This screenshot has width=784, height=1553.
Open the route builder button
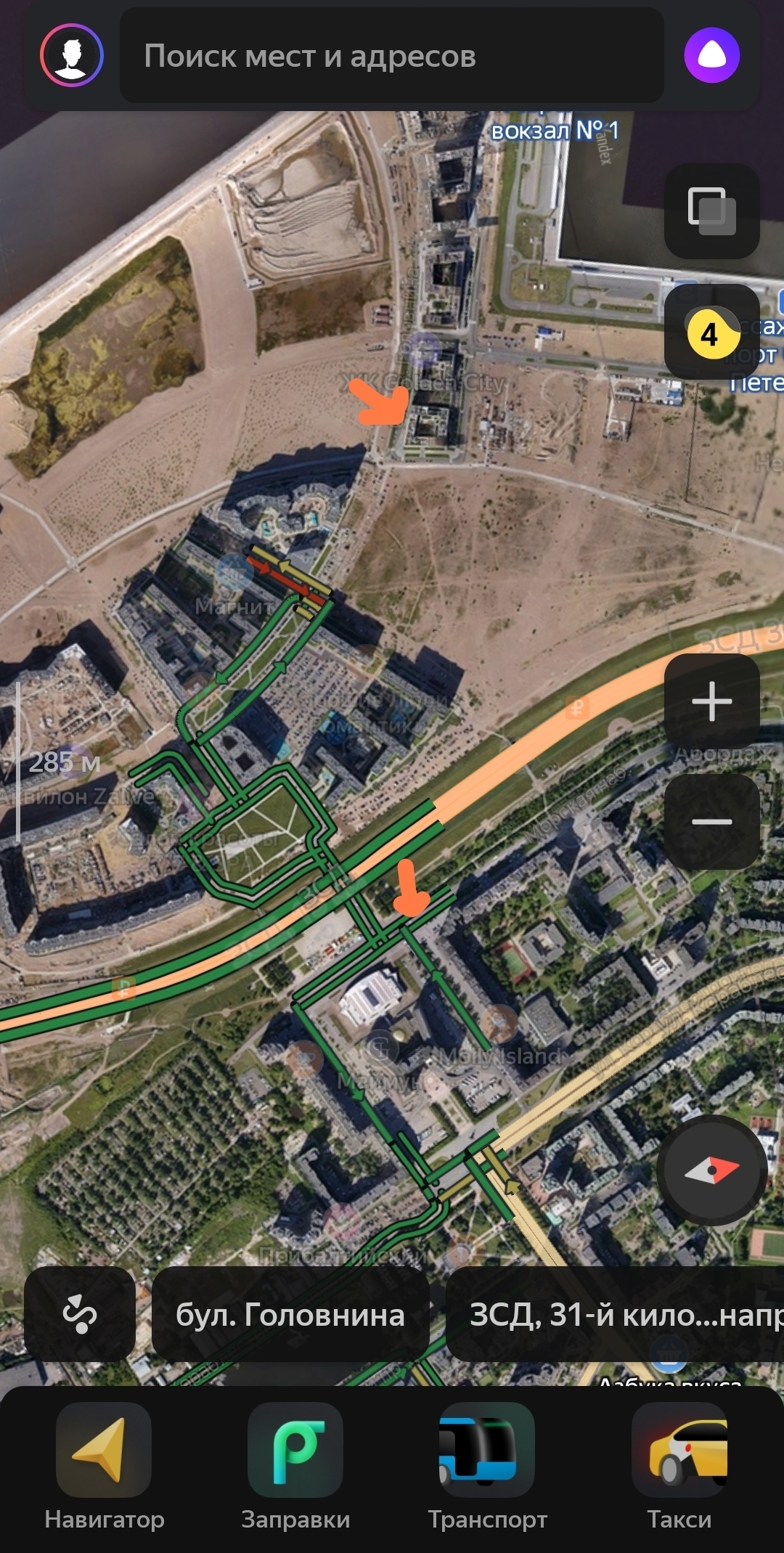[80, 1315]
